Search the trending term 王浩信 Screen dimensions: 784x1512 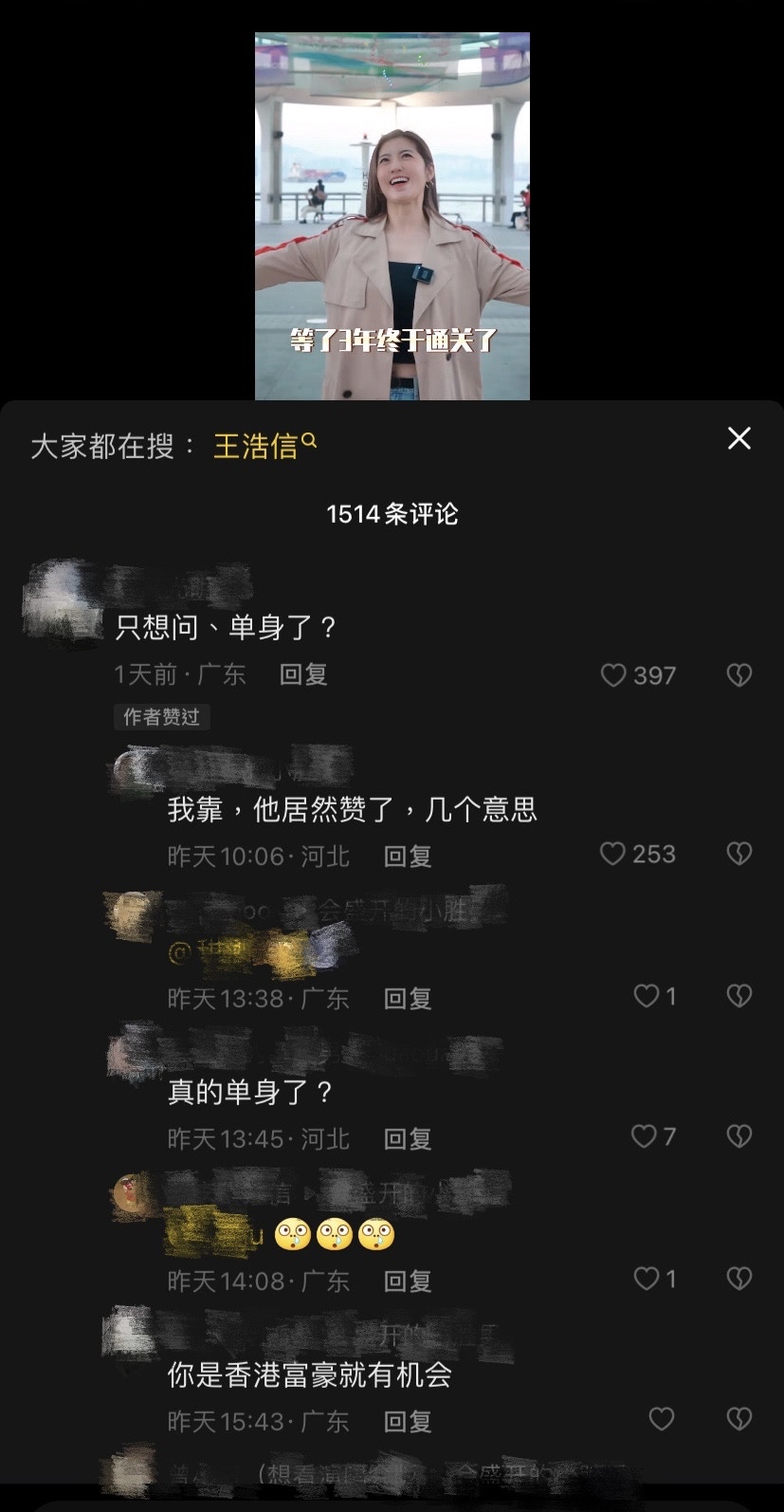(264, 446)
